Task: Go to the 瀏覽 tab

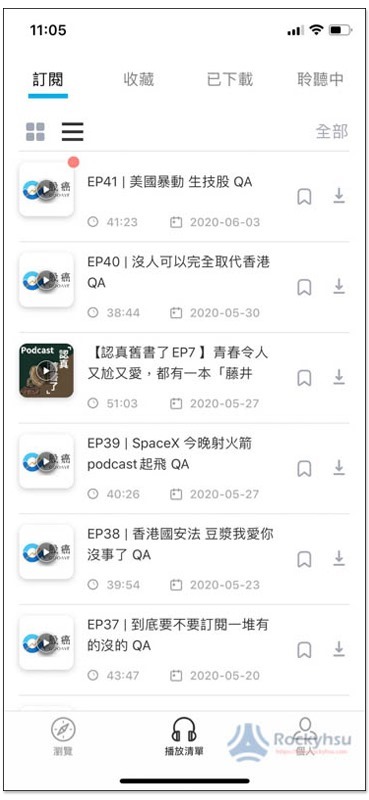Action: click(x=64, y=737)
